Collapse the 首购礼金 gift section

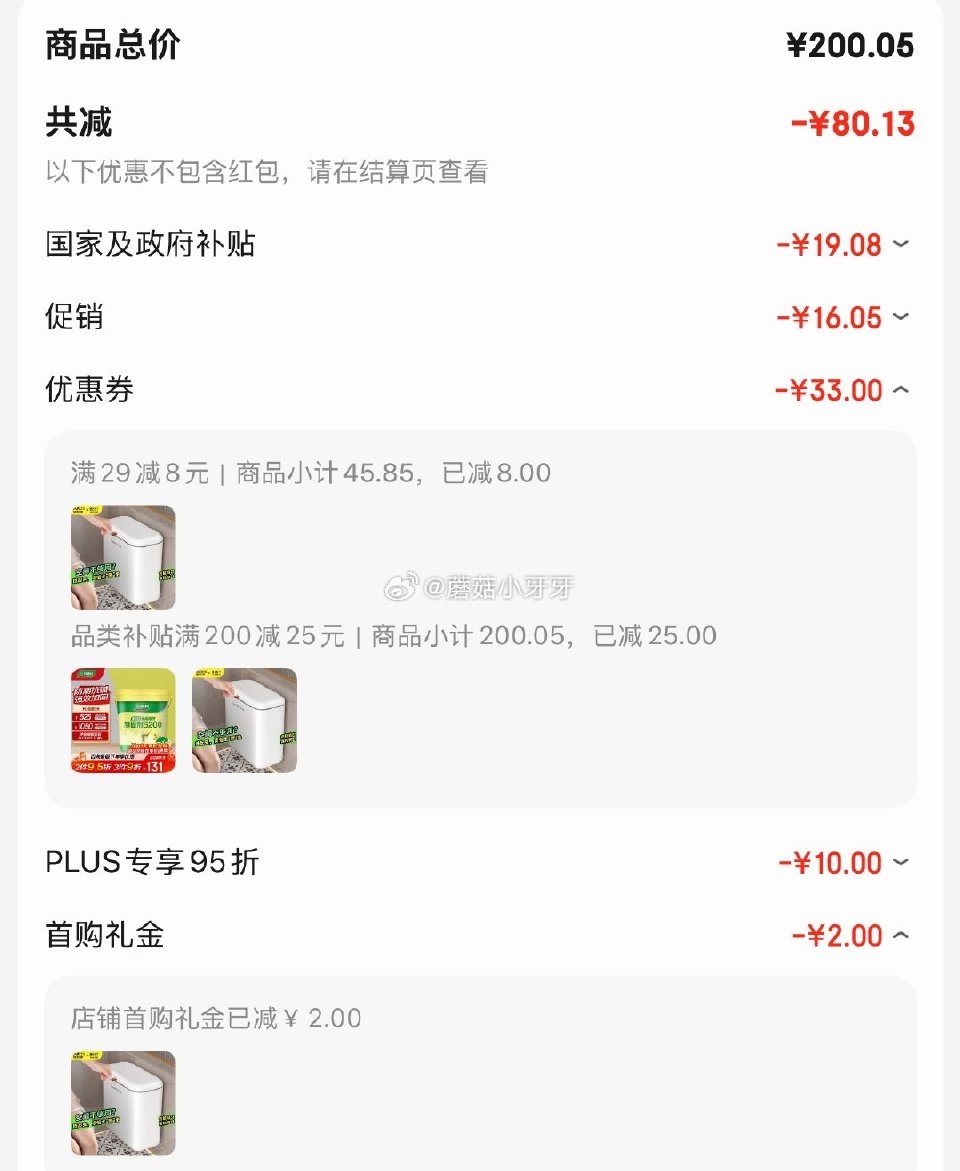click(x=899, y=935)
